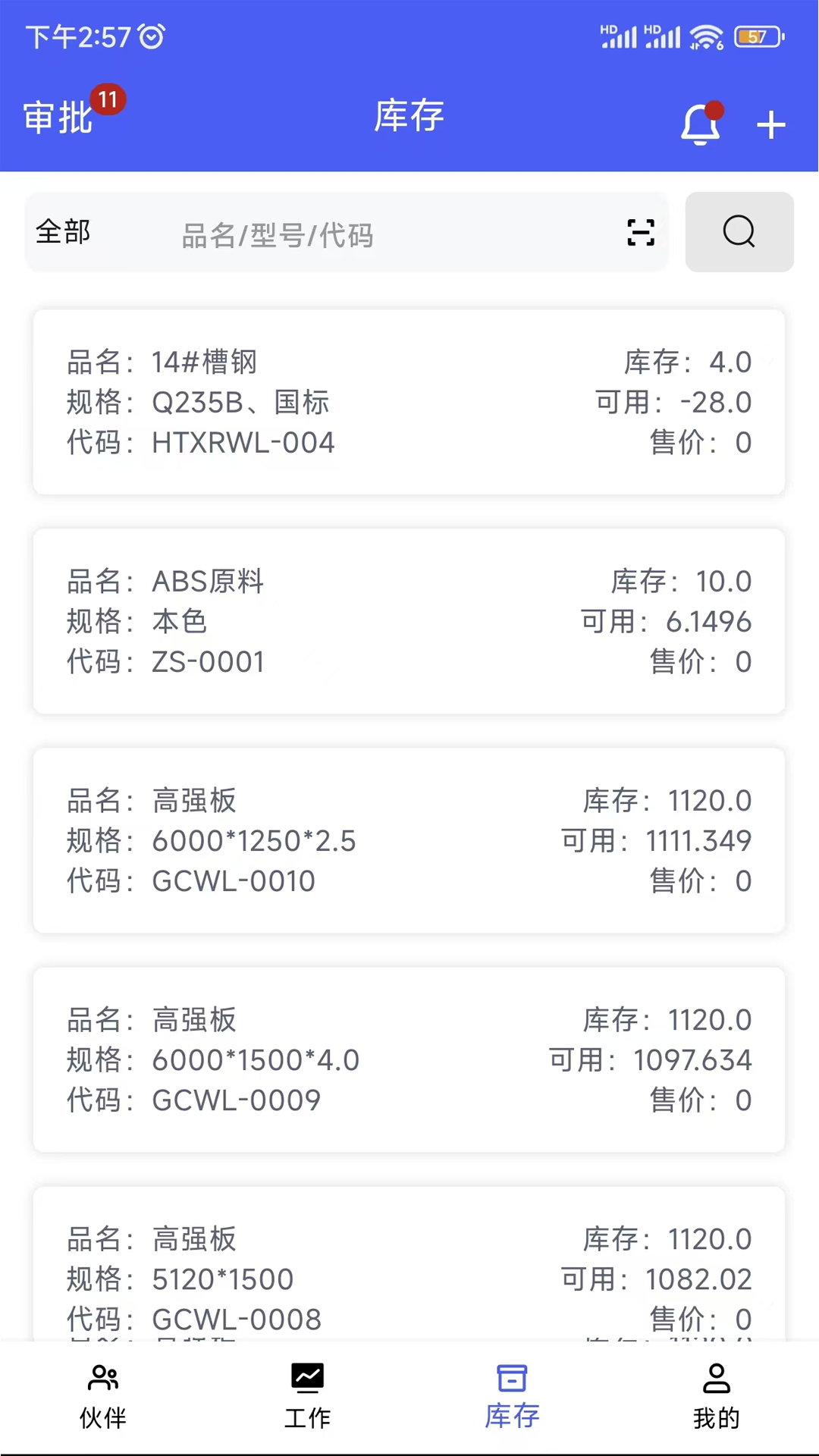Switch to the 工作 tab
Viewport: 819px width, 1456px height.
point(307,1397)
